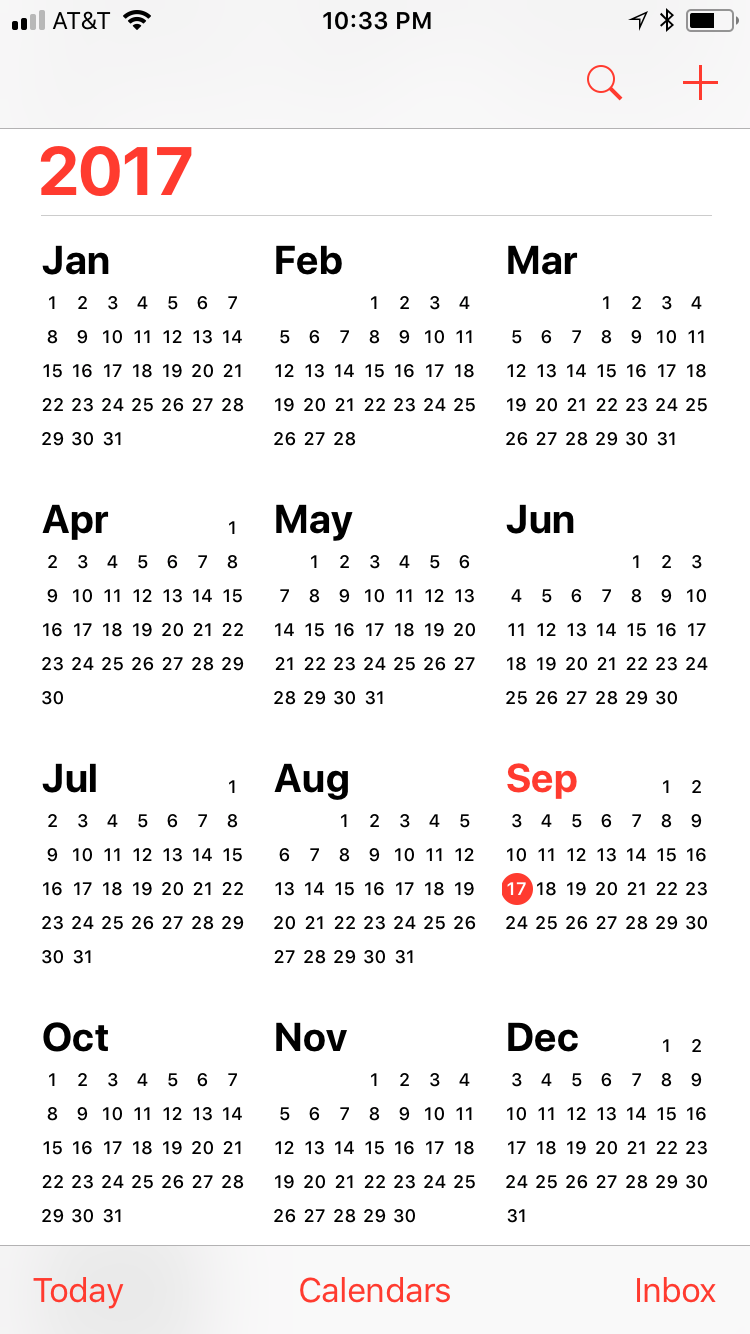Open the Jan month view
The height and width of the screenshot is (1334, 750).
[x=142, y=350]
